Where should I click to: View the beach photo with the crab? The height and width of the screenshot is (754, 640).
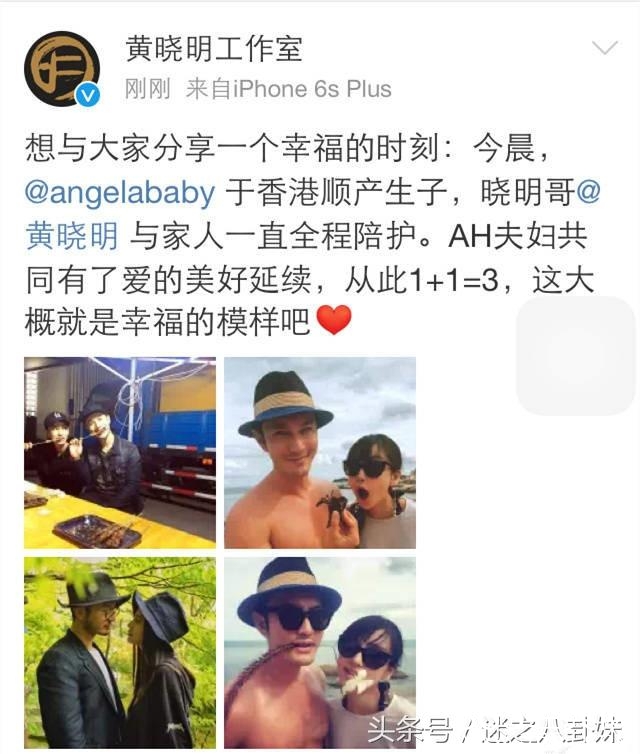(319, 452)
